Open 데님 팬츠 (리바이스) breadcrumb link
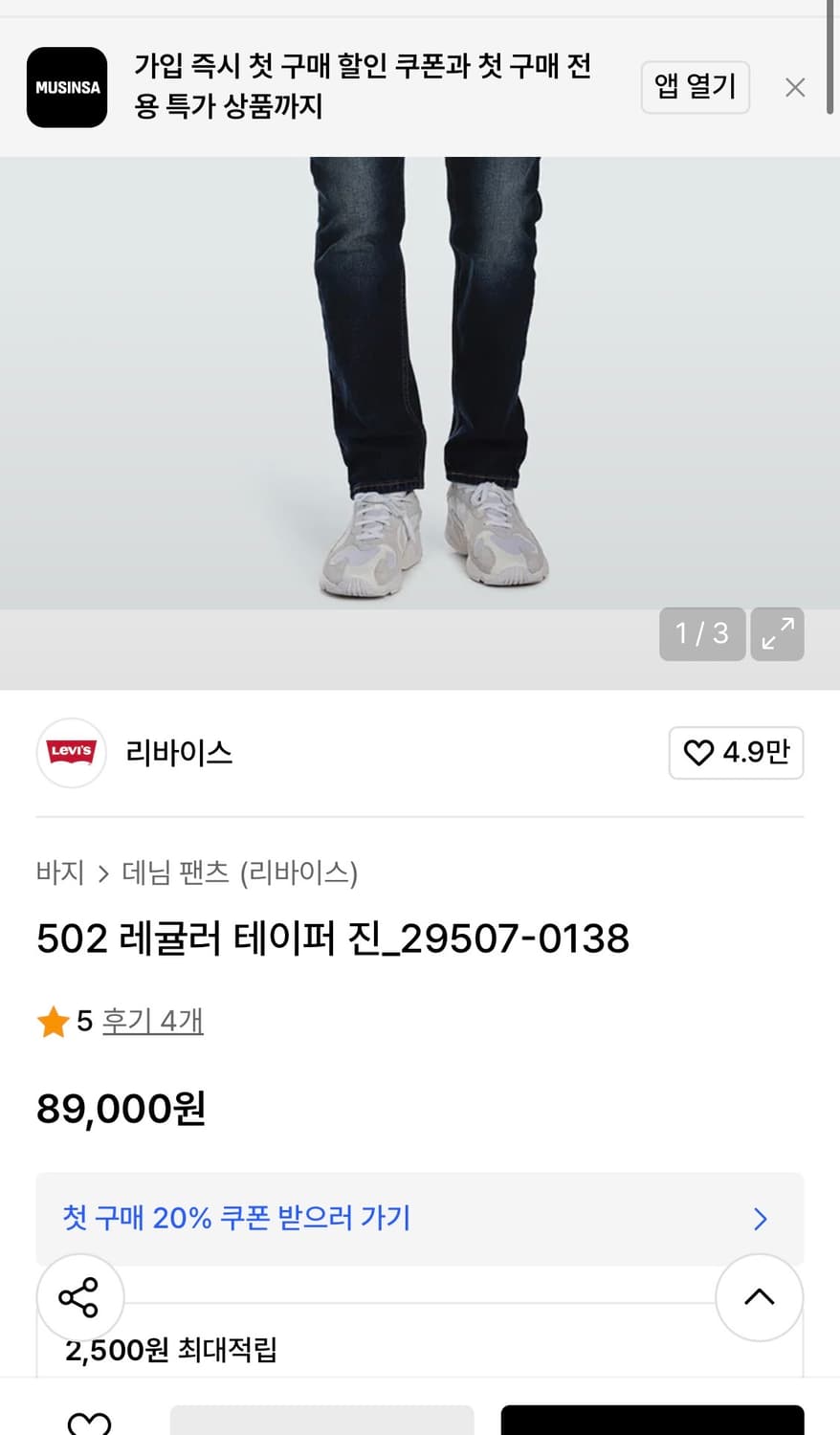The height and width of the screenshot is (1435, 840). [239, 872]
